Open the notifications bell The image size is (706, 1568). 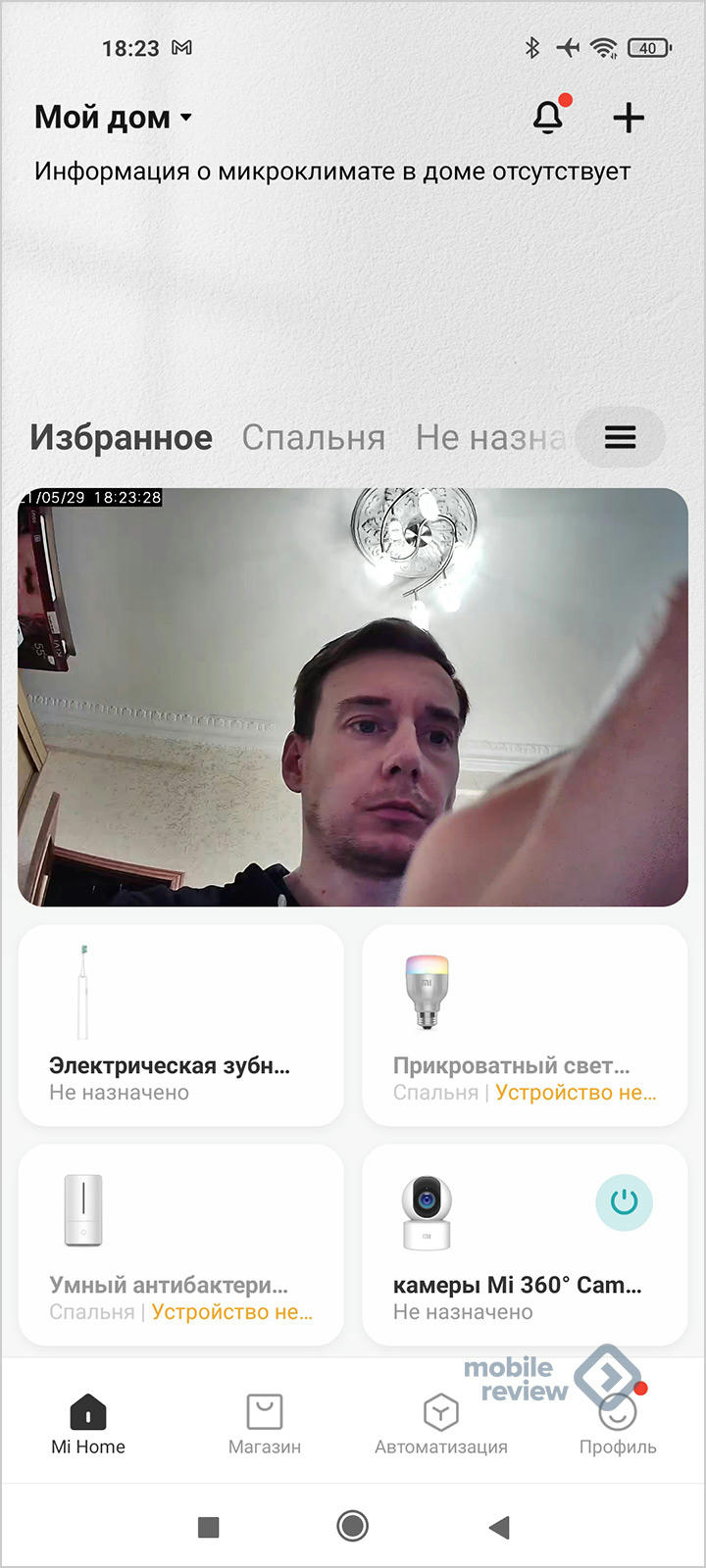click(548, 118)
